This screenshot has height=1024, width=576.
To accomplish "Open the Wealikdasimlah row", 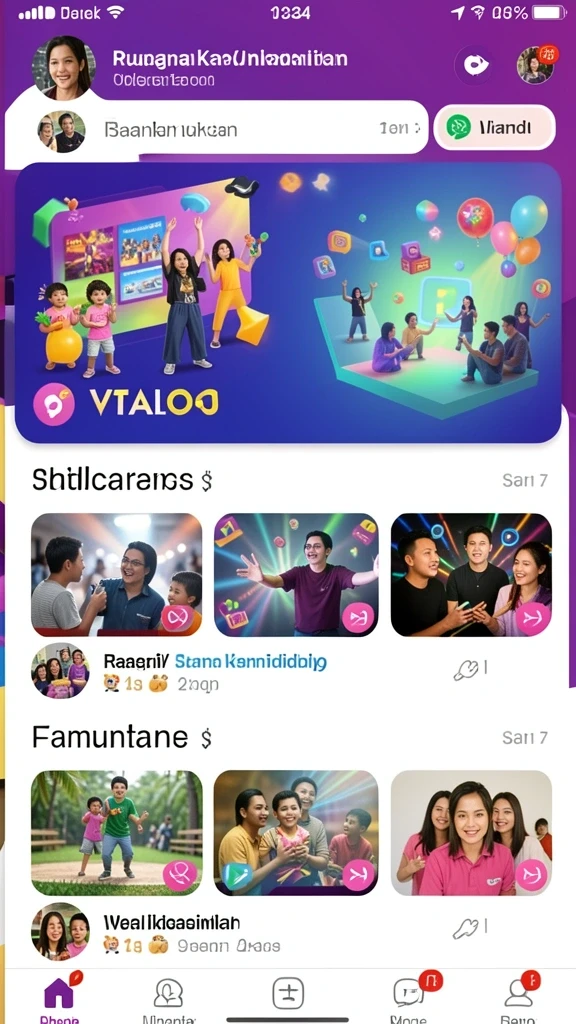I will [x=261, y=932].
